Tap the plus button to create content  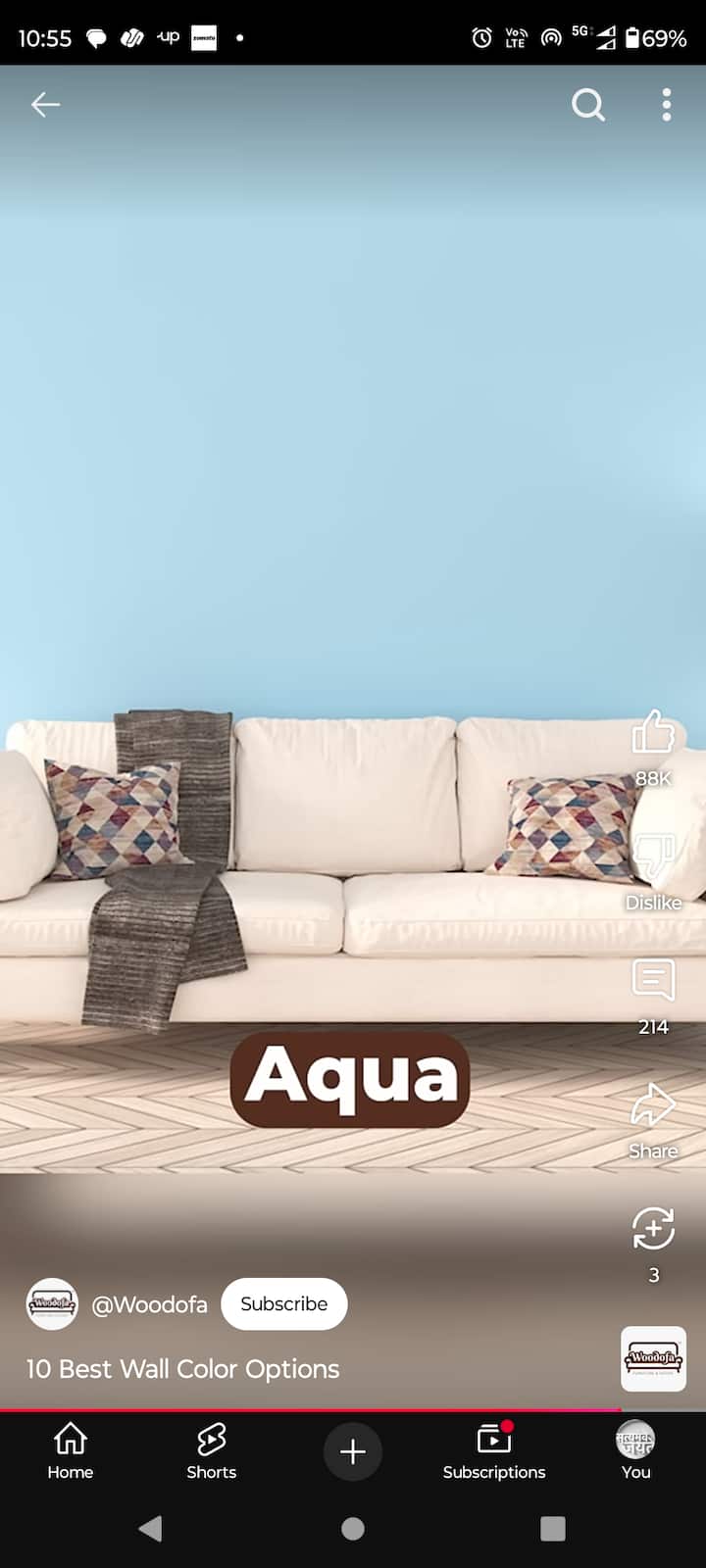[x=353, y=1451]
